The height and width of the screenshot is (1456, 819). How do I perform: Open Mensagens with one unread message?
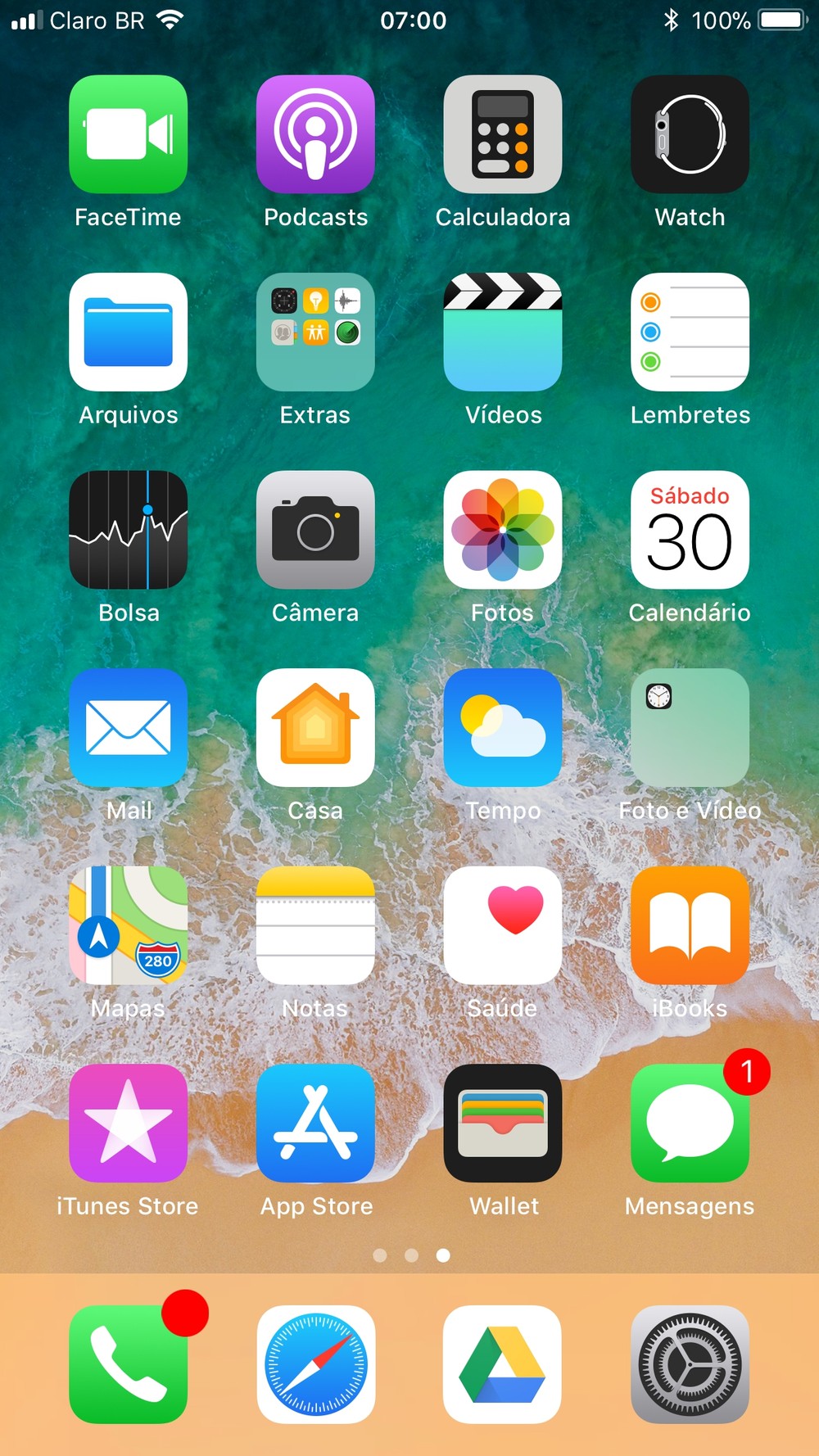click(x=690, y=1123)
